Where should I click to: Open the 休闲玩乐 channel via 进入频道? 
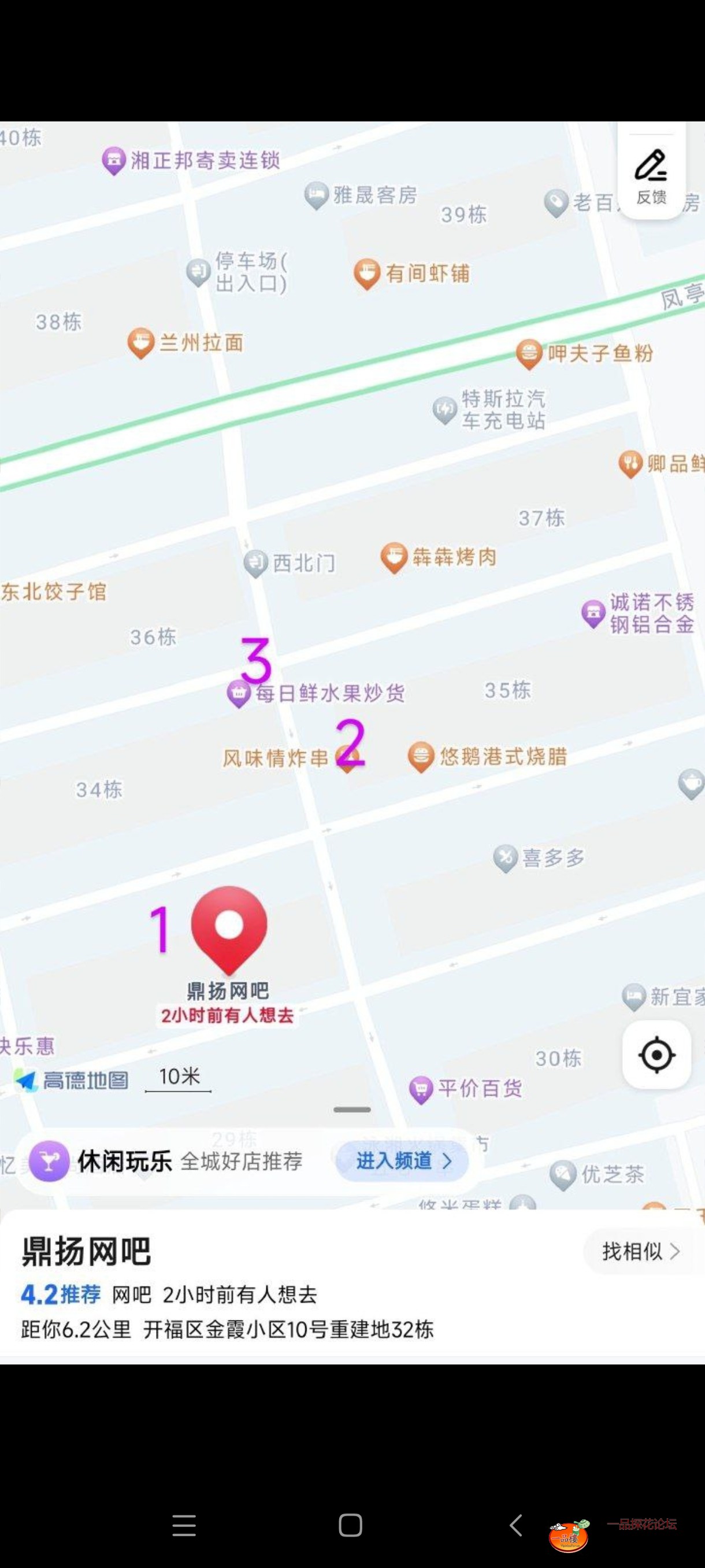coord(402,1161)
